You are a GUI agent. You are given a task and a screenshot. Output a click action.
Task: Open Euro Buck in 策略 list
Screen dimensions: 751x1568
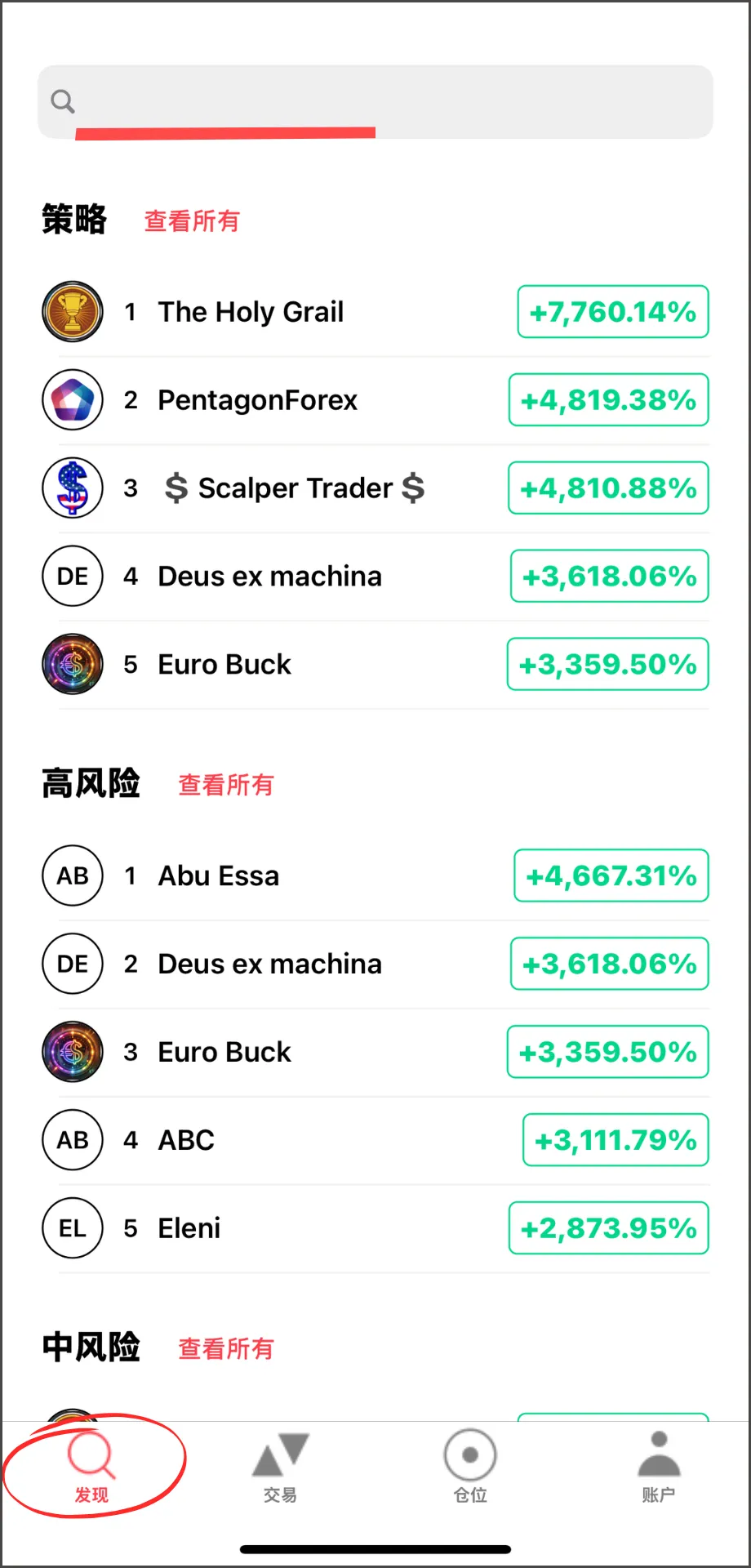pyautogui.click(x=375, y=665)
